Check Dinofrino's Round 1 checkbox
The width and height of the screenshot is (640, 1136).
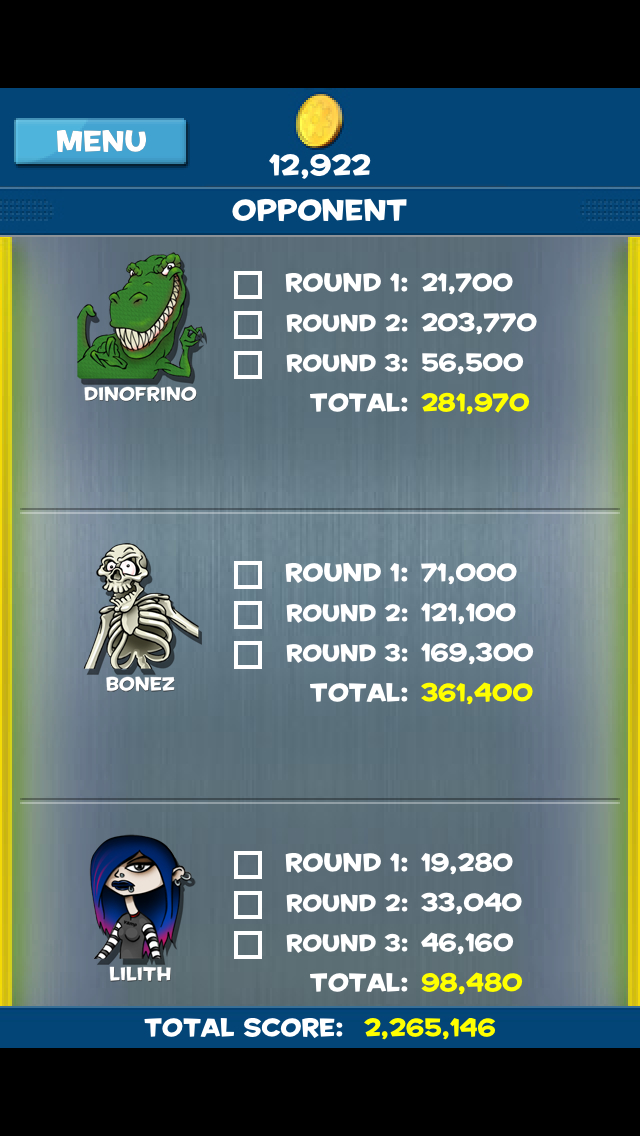point(248,285)
